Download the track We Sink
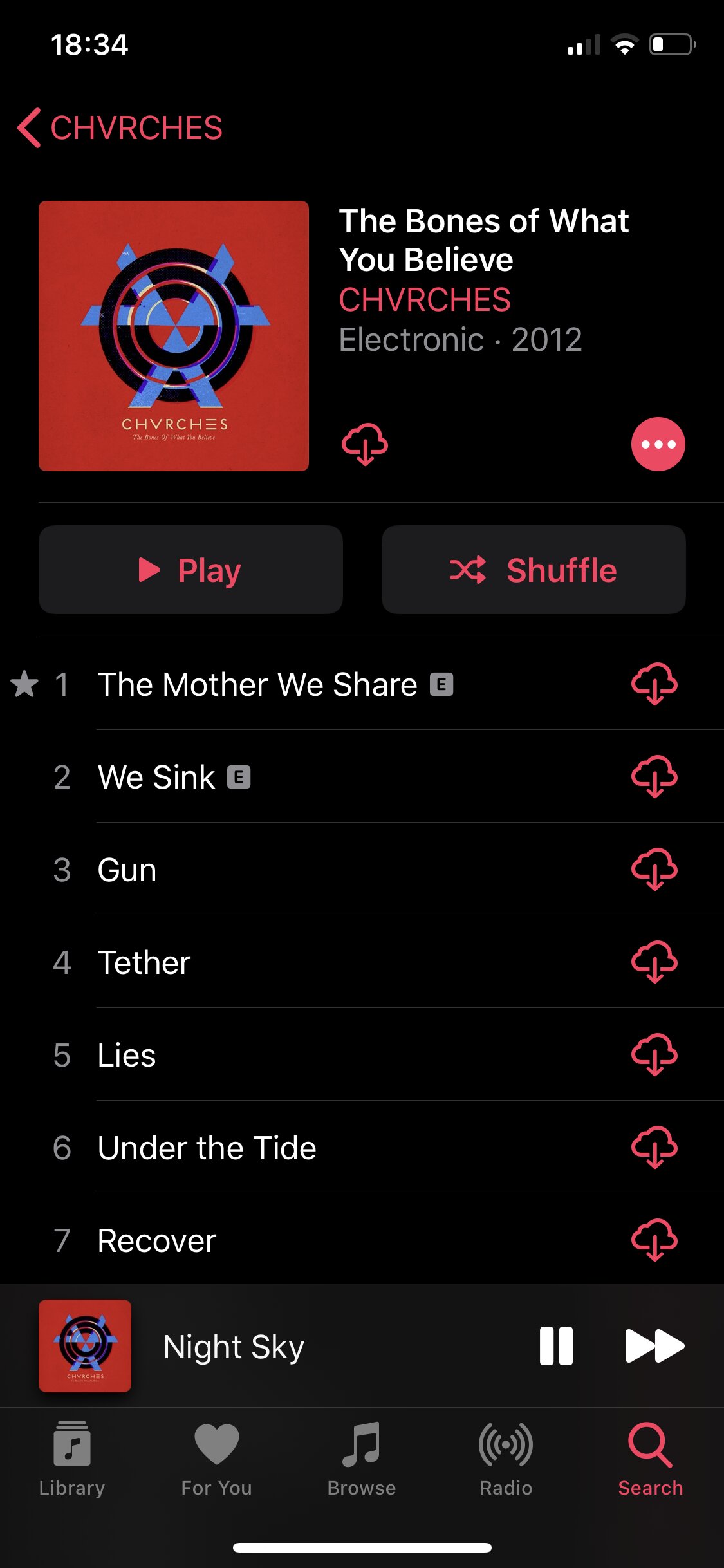724x1568 pixels. click(654, 777)
